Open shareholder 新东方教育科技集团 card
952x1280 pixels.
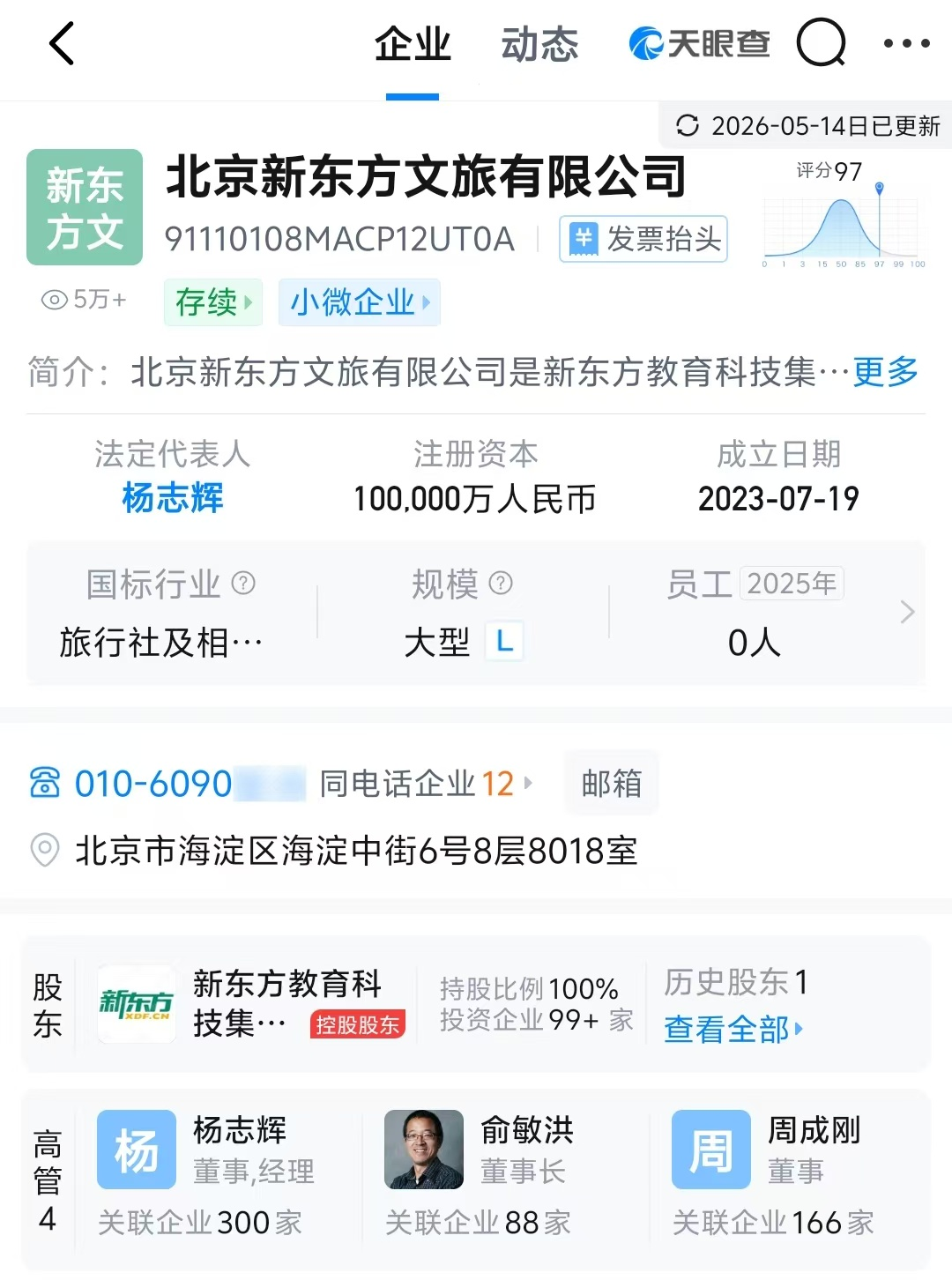[251, 1004]
